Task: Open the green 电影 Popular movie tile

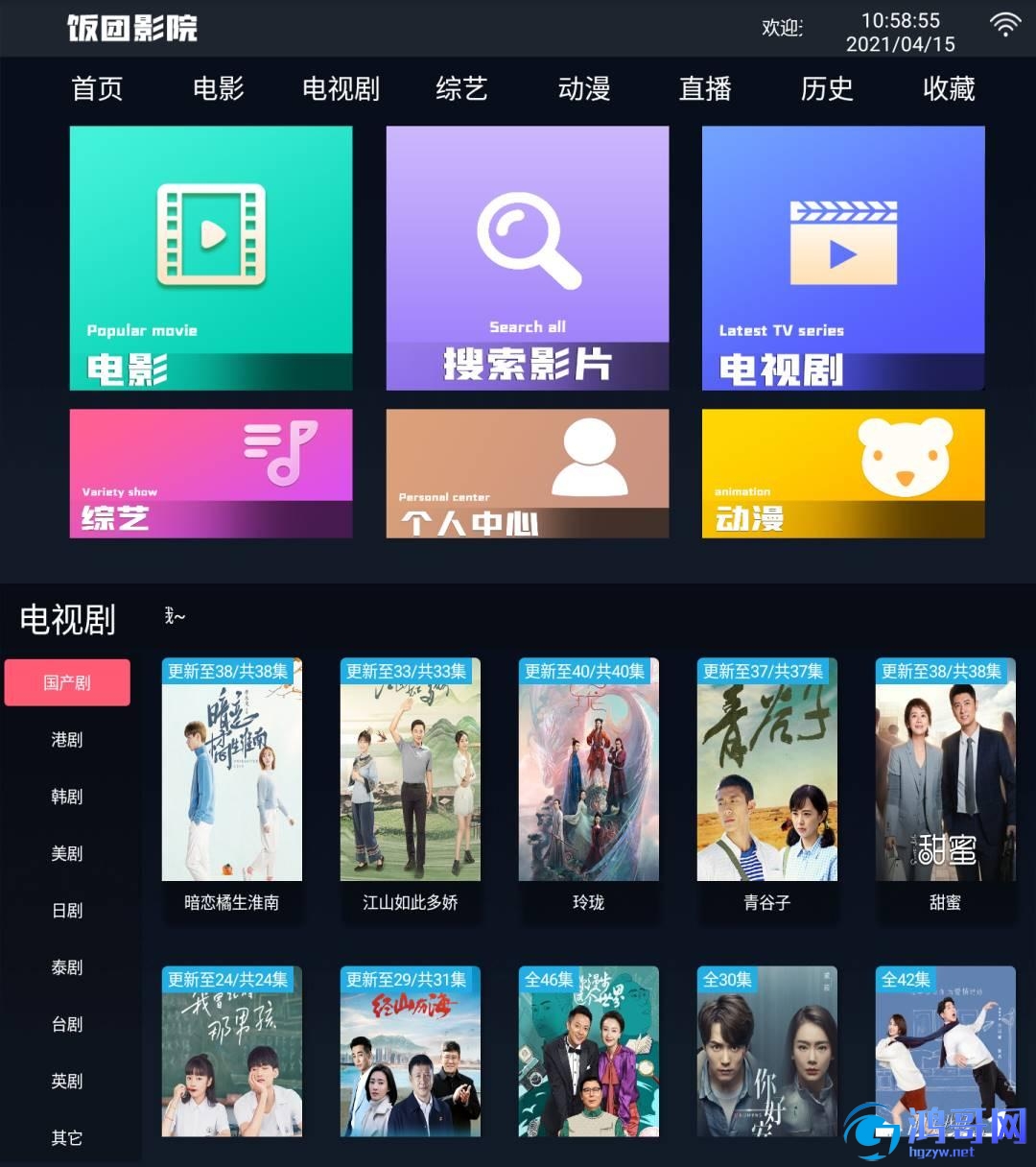Action: coord(211,258)
